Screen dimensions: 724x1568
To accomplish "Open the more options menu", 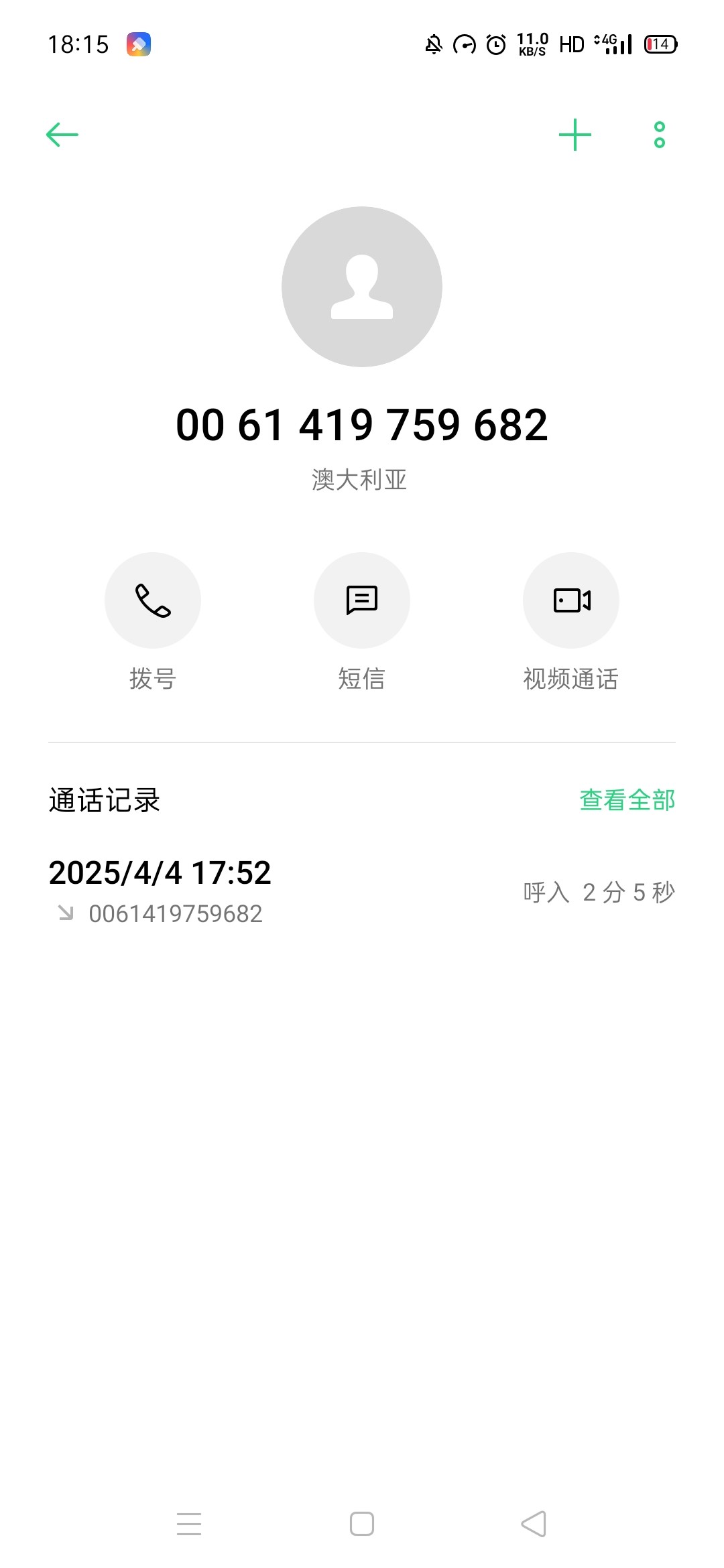I will (659, 135).
